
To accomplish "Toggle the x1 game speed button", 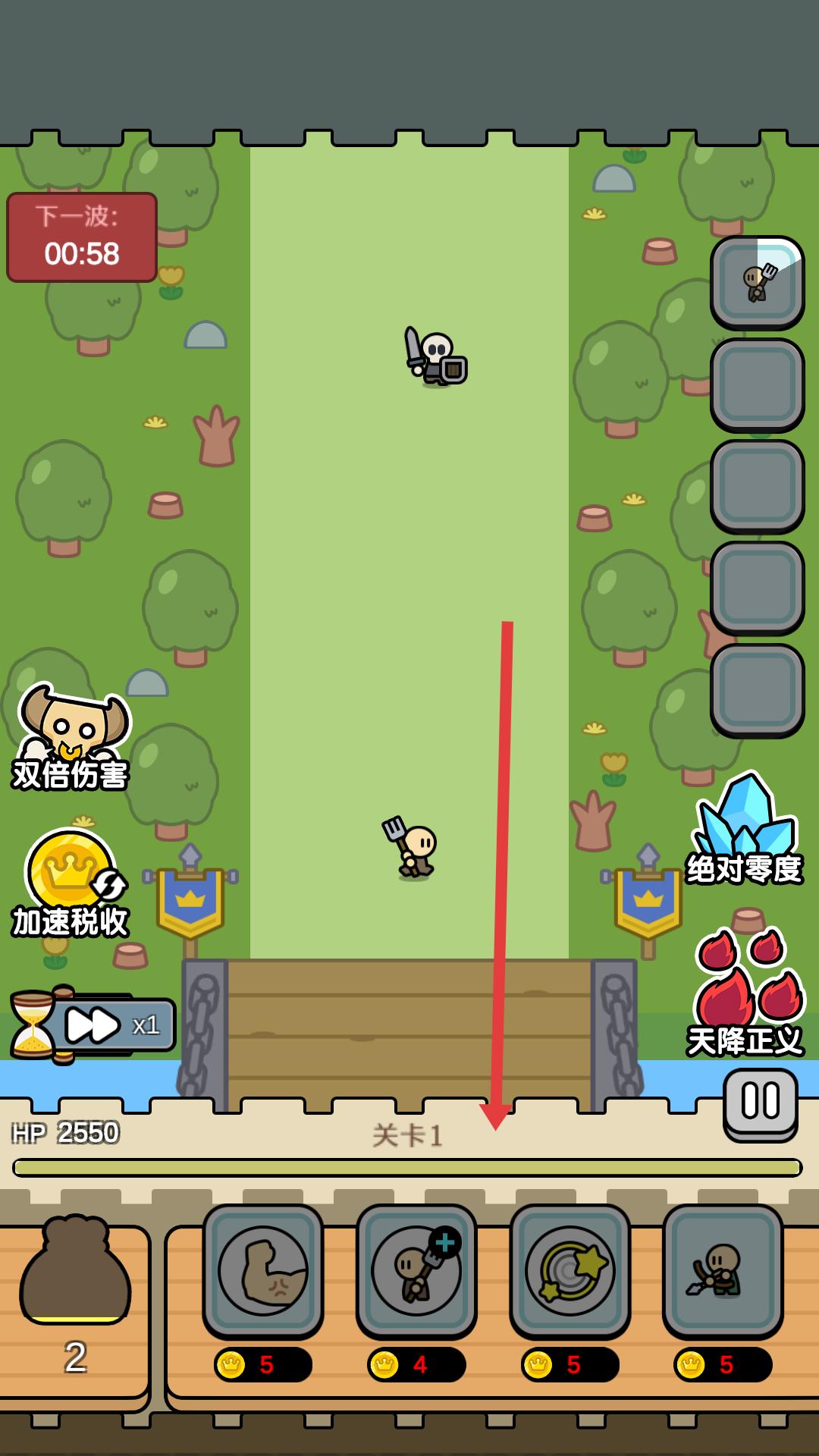I will pyautogui.click(x=114, y=1025).
